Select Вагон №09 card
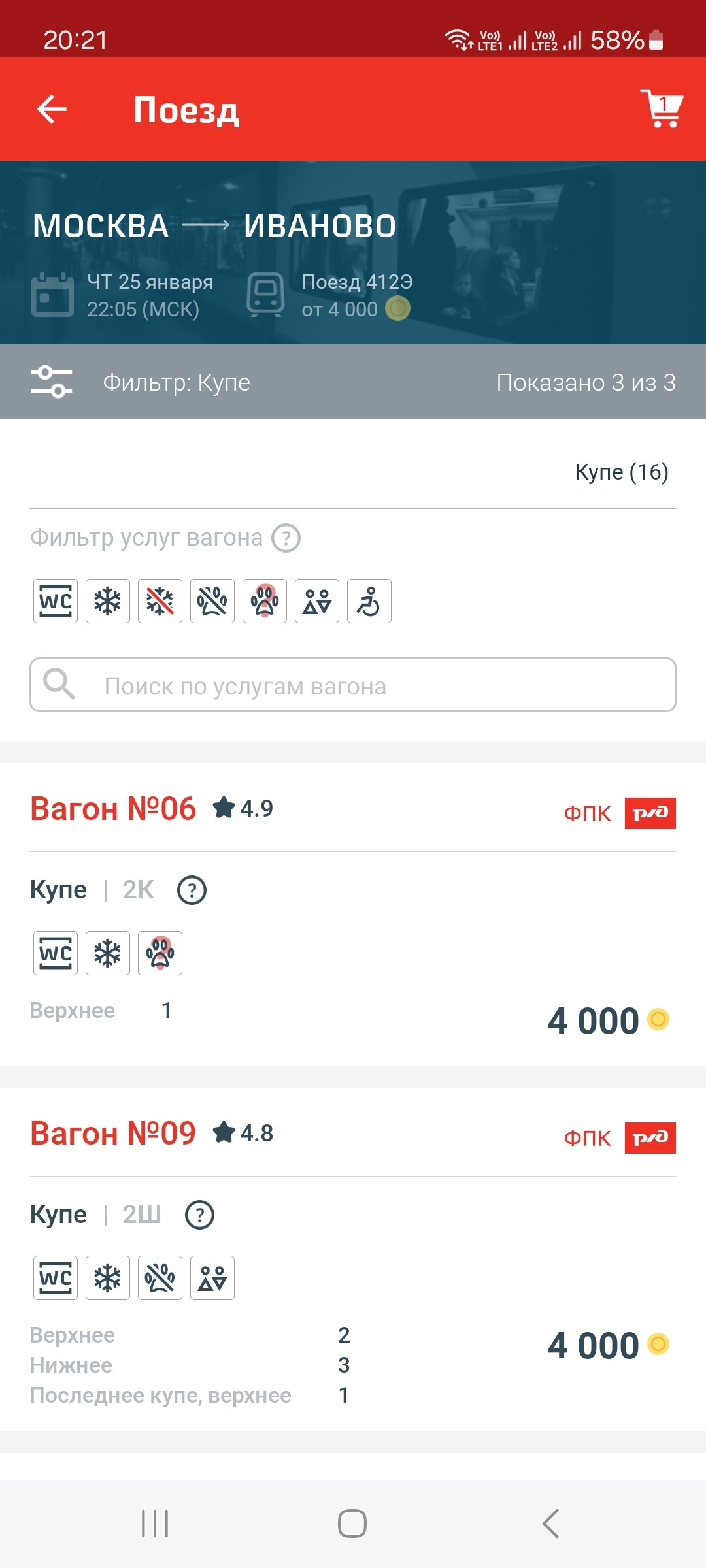The height and width of the screenshot is (1568, 706). click(x=353, y=1260)
